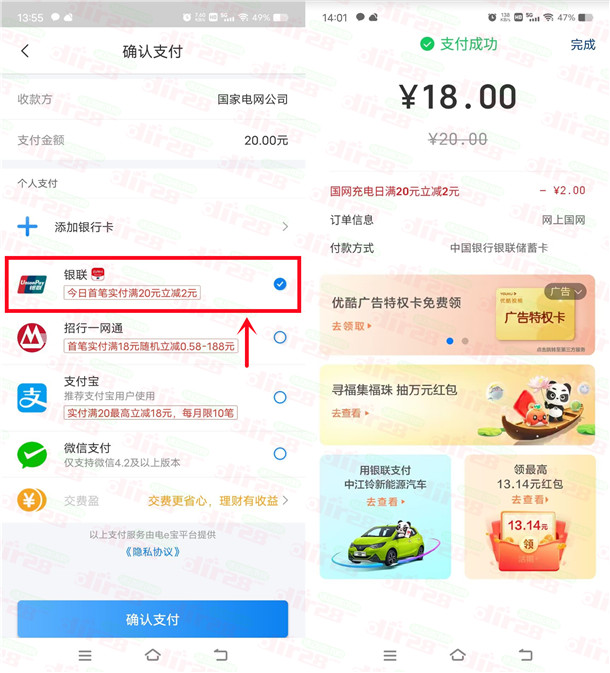Go back from the 确认支付 page

25,51
